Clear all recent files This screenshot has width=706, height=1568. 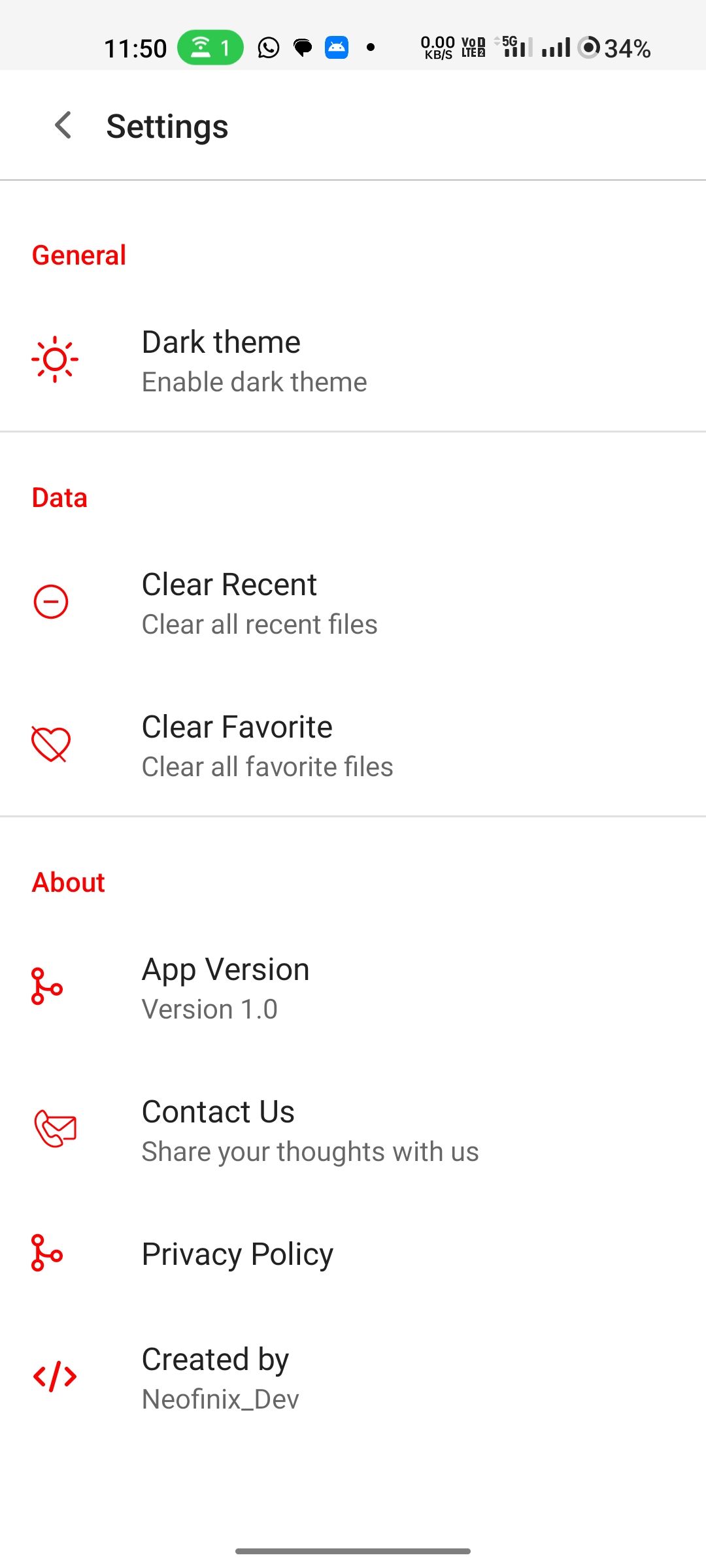click(353, 603)
